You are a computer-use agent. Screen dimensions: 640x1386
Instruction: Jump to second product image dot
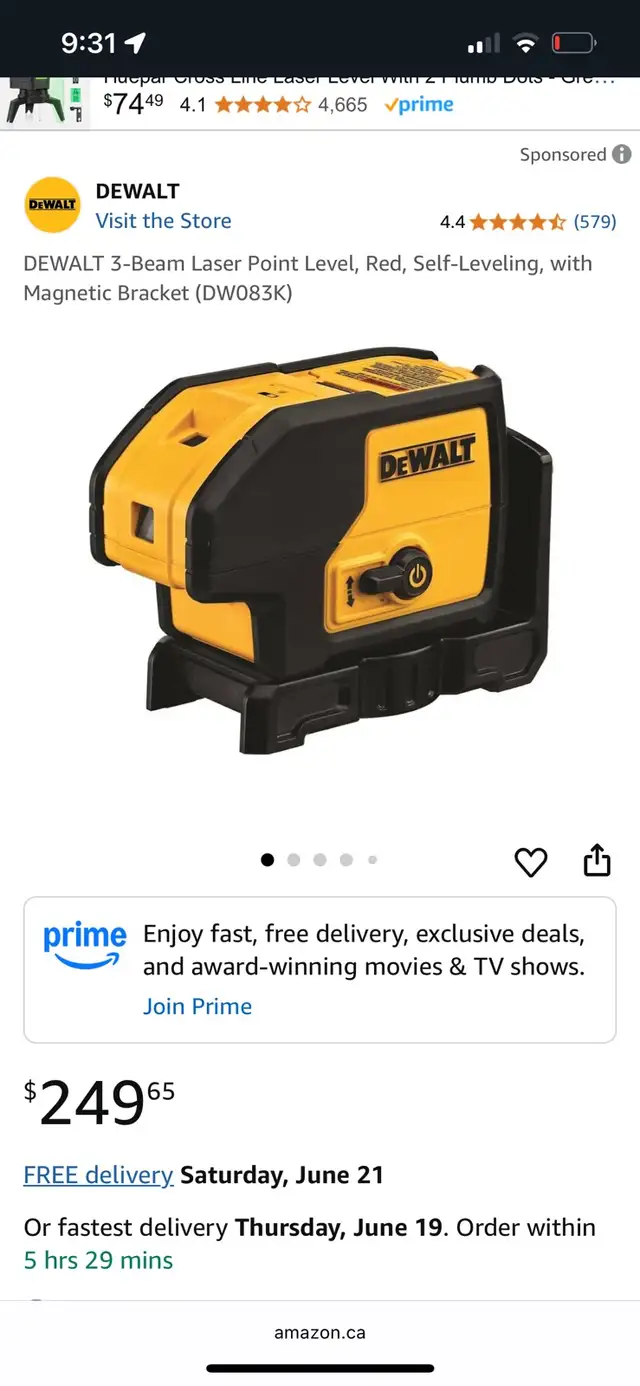pyautogui.click(x=294, y=860)
